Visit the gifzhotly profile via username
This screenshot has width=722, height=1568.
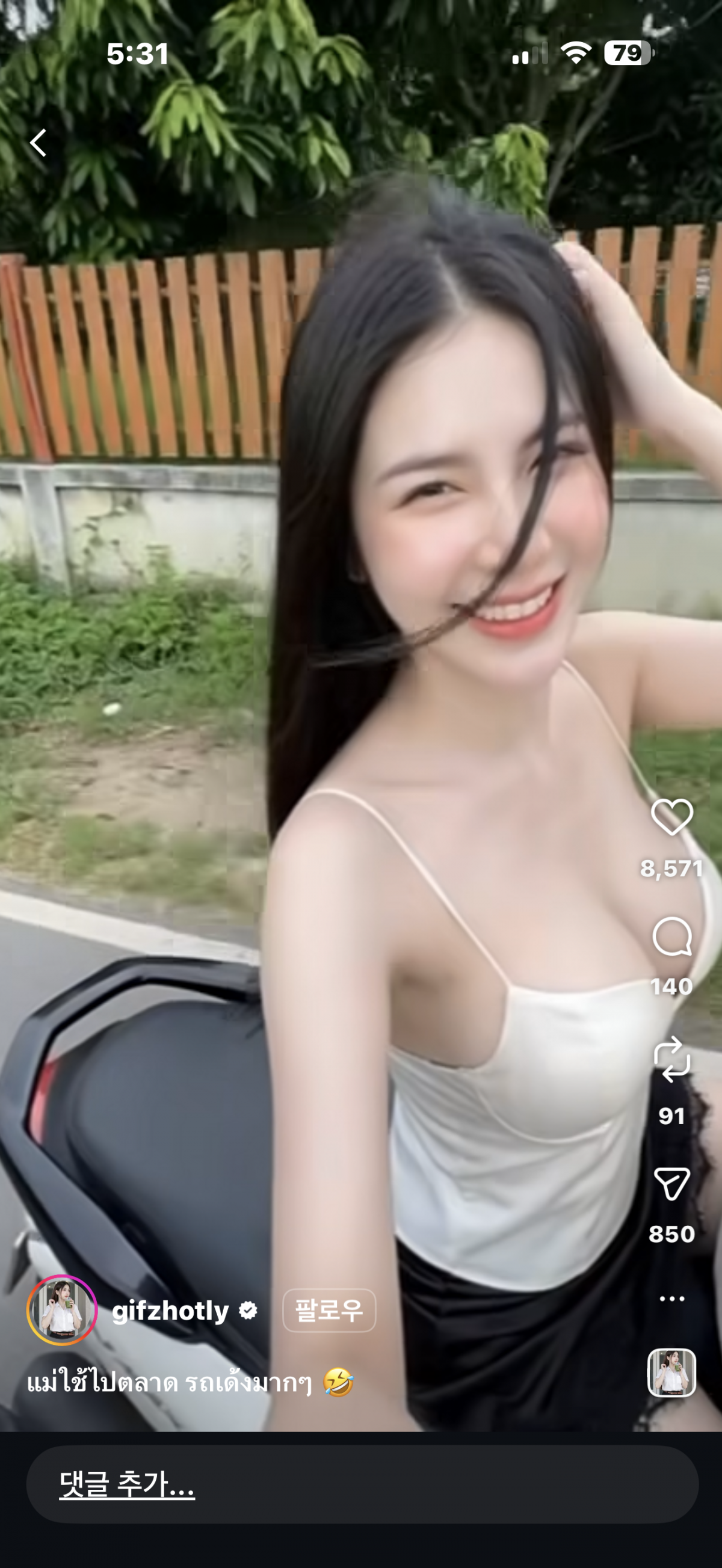170,1311
